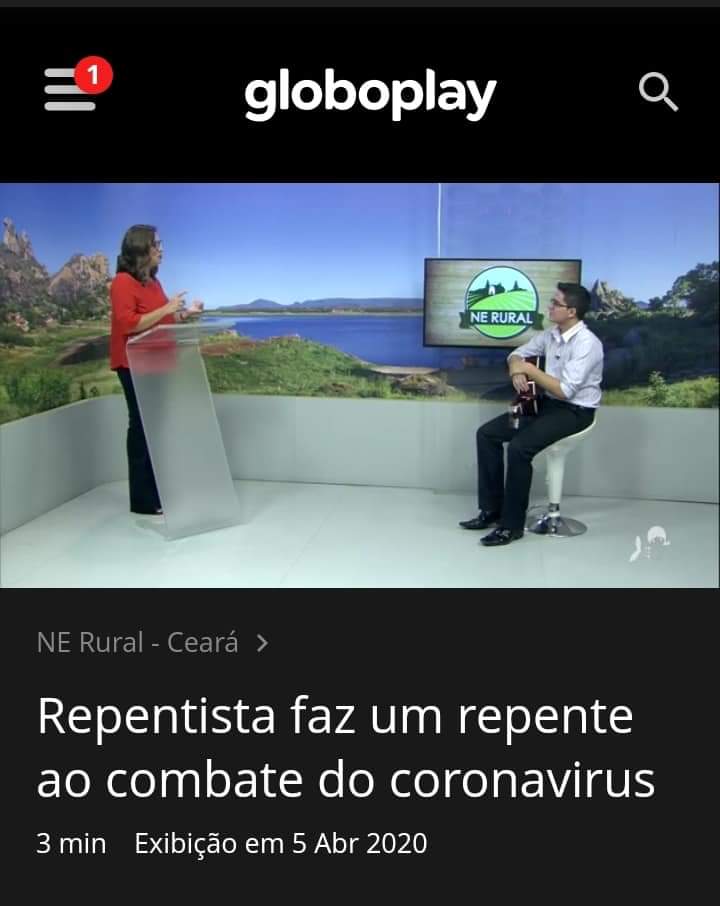Play the repentista coronavirus video
Viewport: 720px width, 906px height.
(x=360, y=385)
